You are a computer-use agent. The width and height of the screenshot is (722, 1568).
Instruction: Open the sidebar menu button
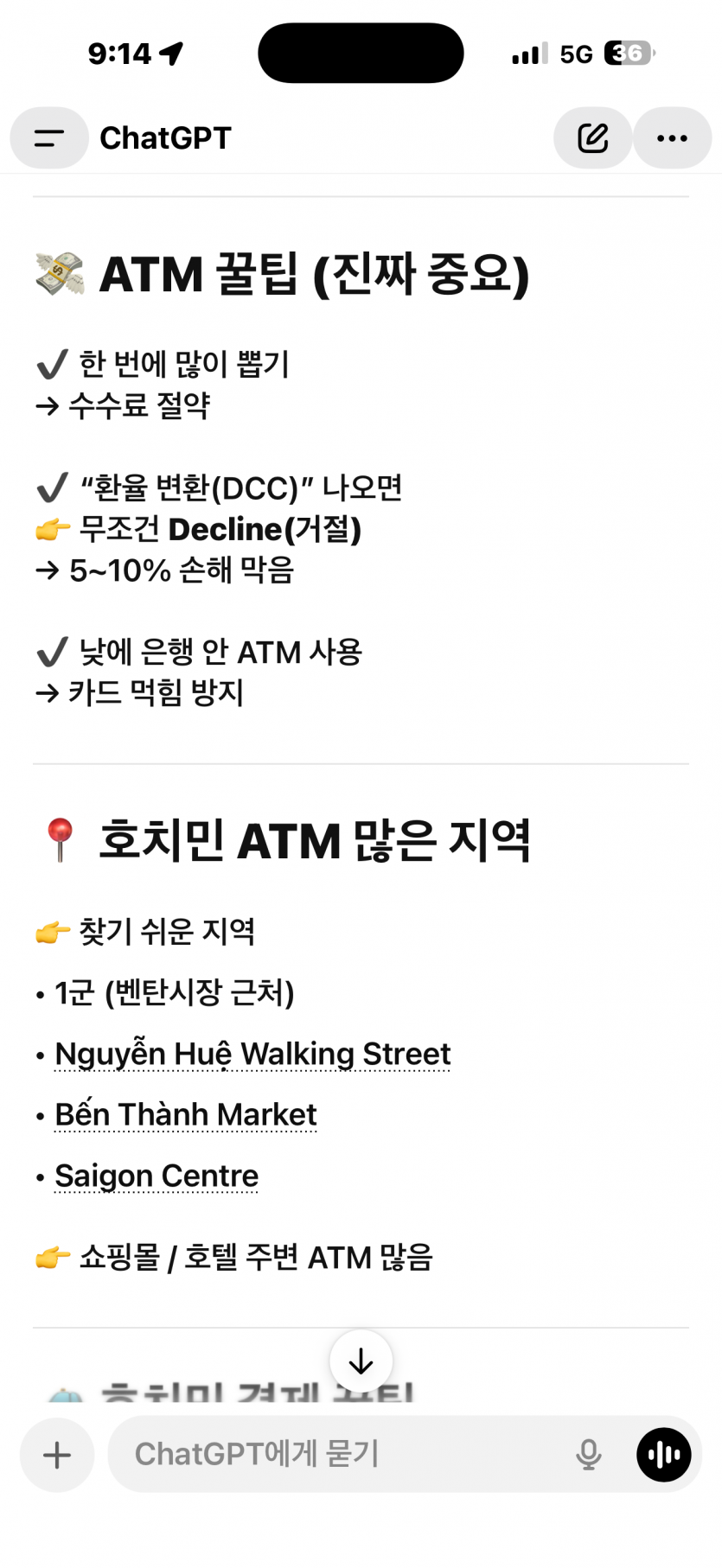point(49,138)
